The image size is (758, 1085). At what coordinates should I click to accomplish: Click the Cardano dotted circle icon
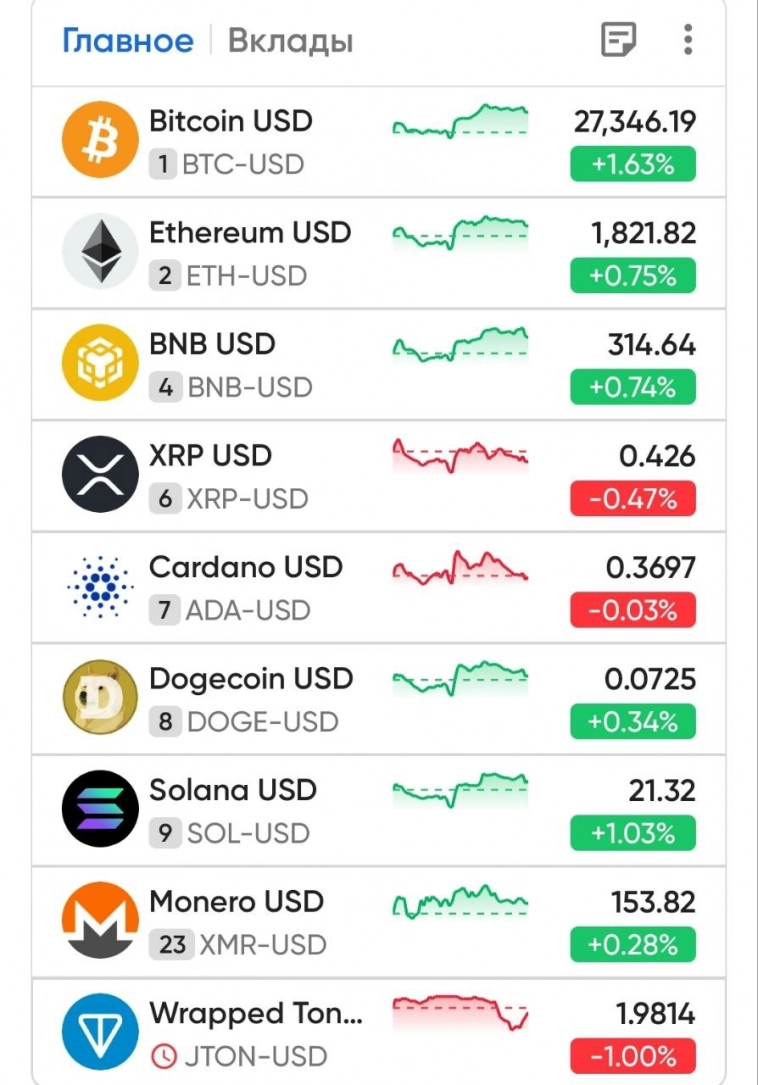99,585
